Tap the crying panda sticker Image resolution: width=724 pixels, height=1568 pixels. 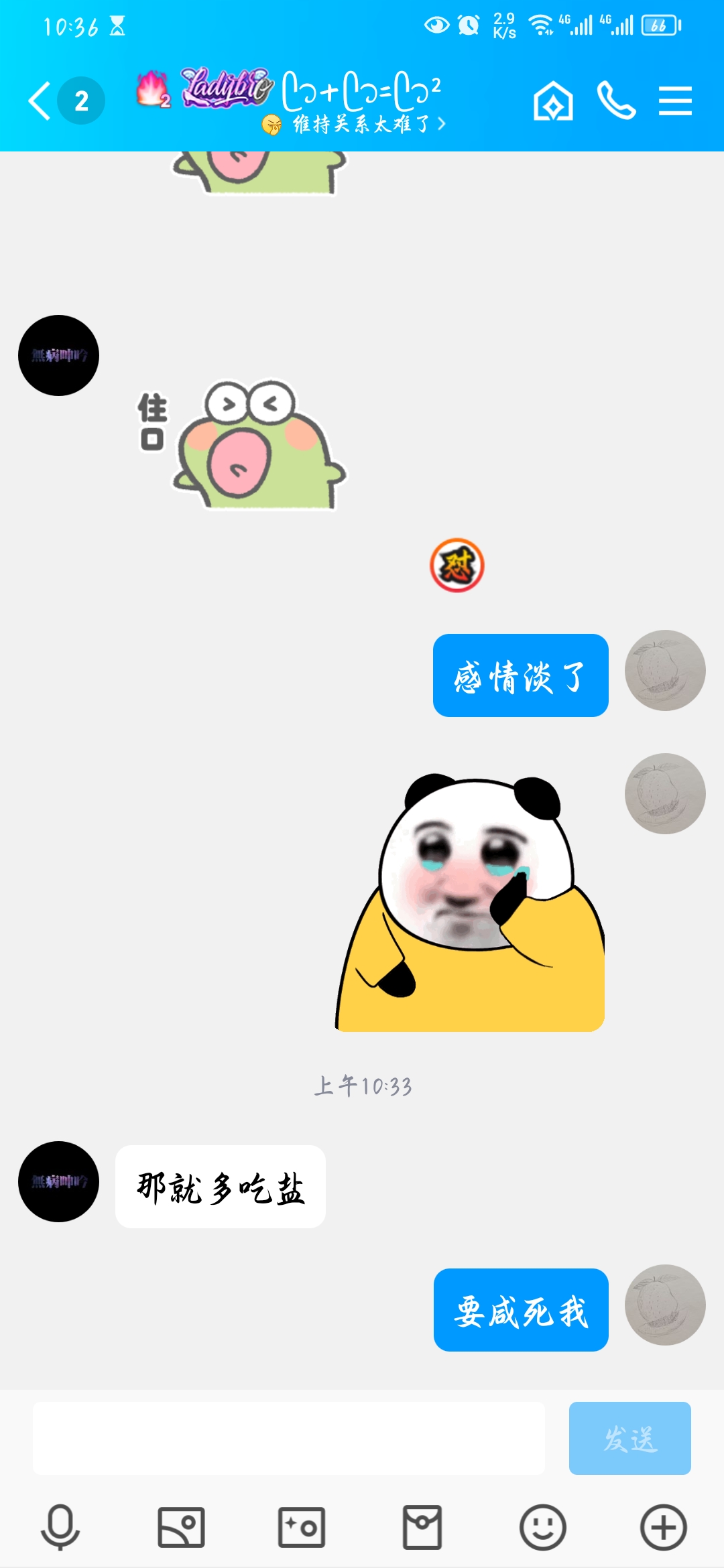469,905
